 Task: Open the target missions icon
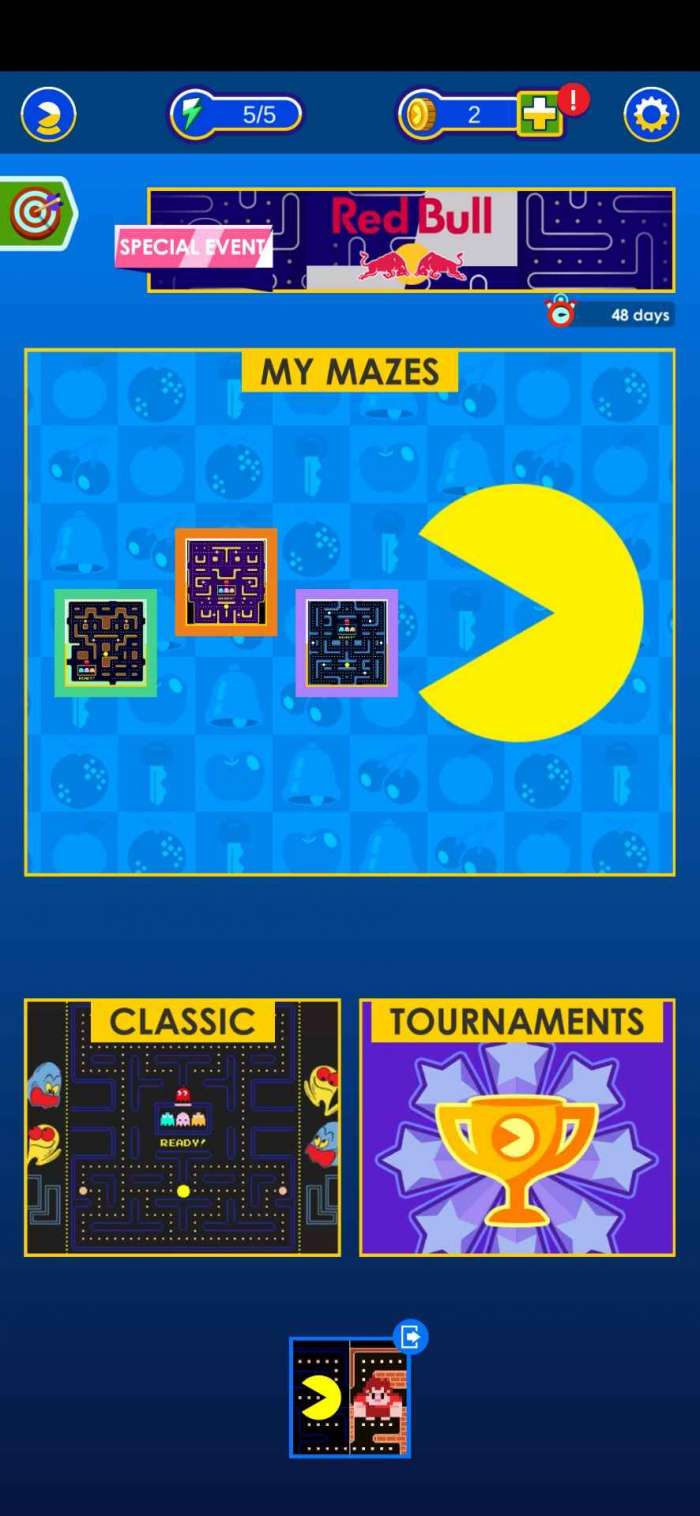click(x=35, y=213)
